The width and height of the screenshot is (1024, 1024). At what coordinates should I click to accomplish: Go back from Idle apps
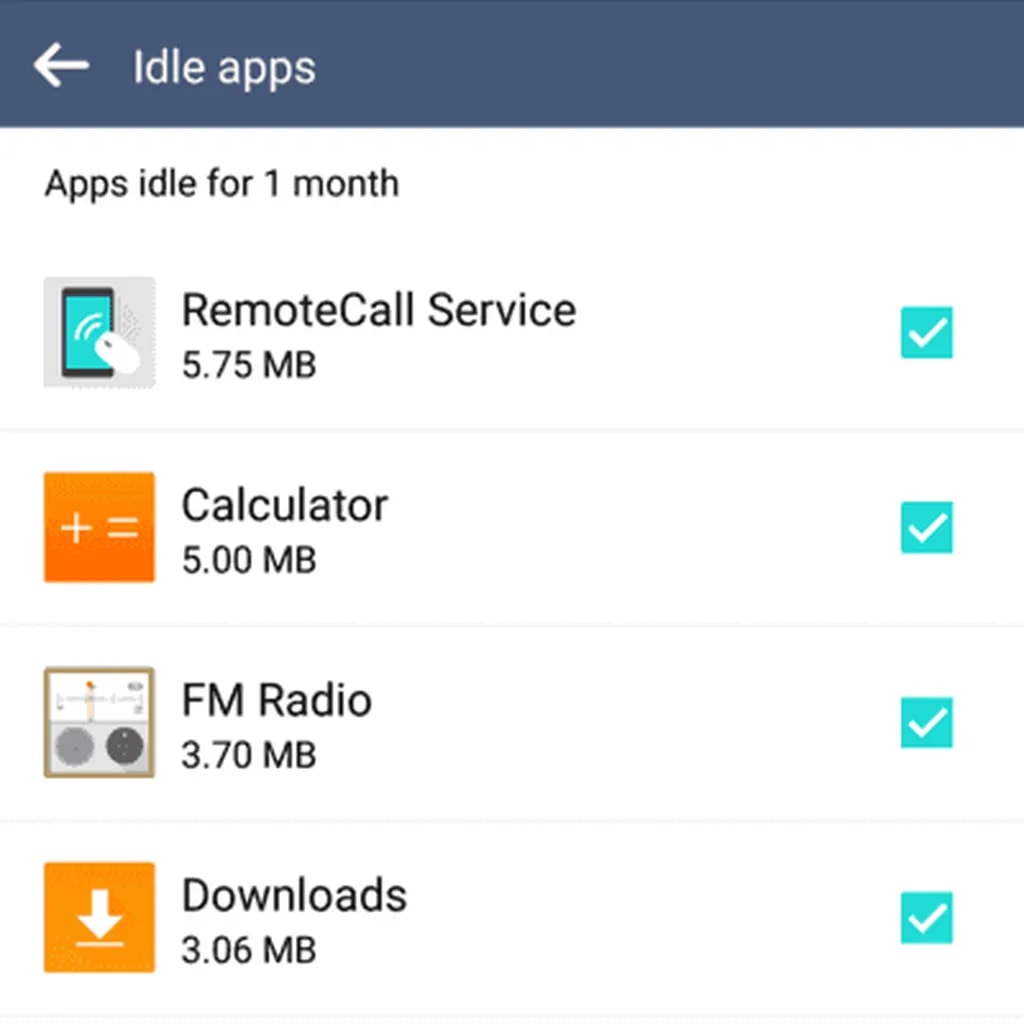coord(62,66)
